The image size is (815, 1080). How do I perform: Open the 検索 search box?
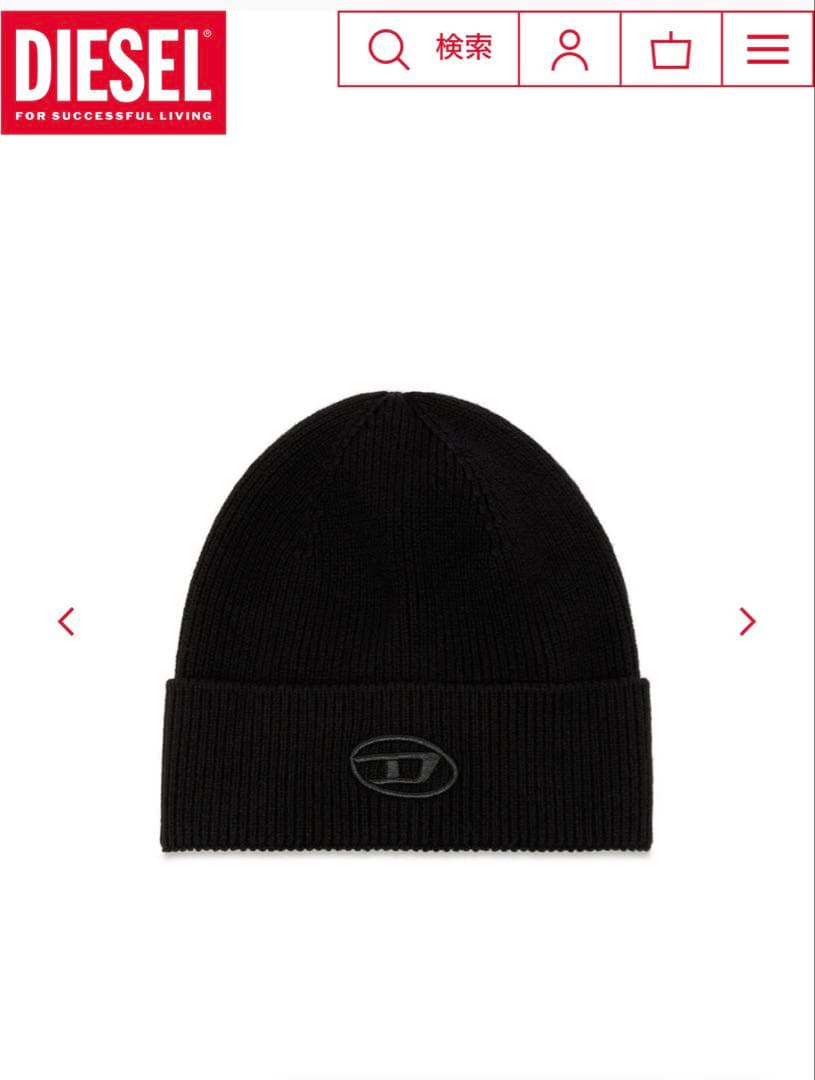[x=429, y=49]
